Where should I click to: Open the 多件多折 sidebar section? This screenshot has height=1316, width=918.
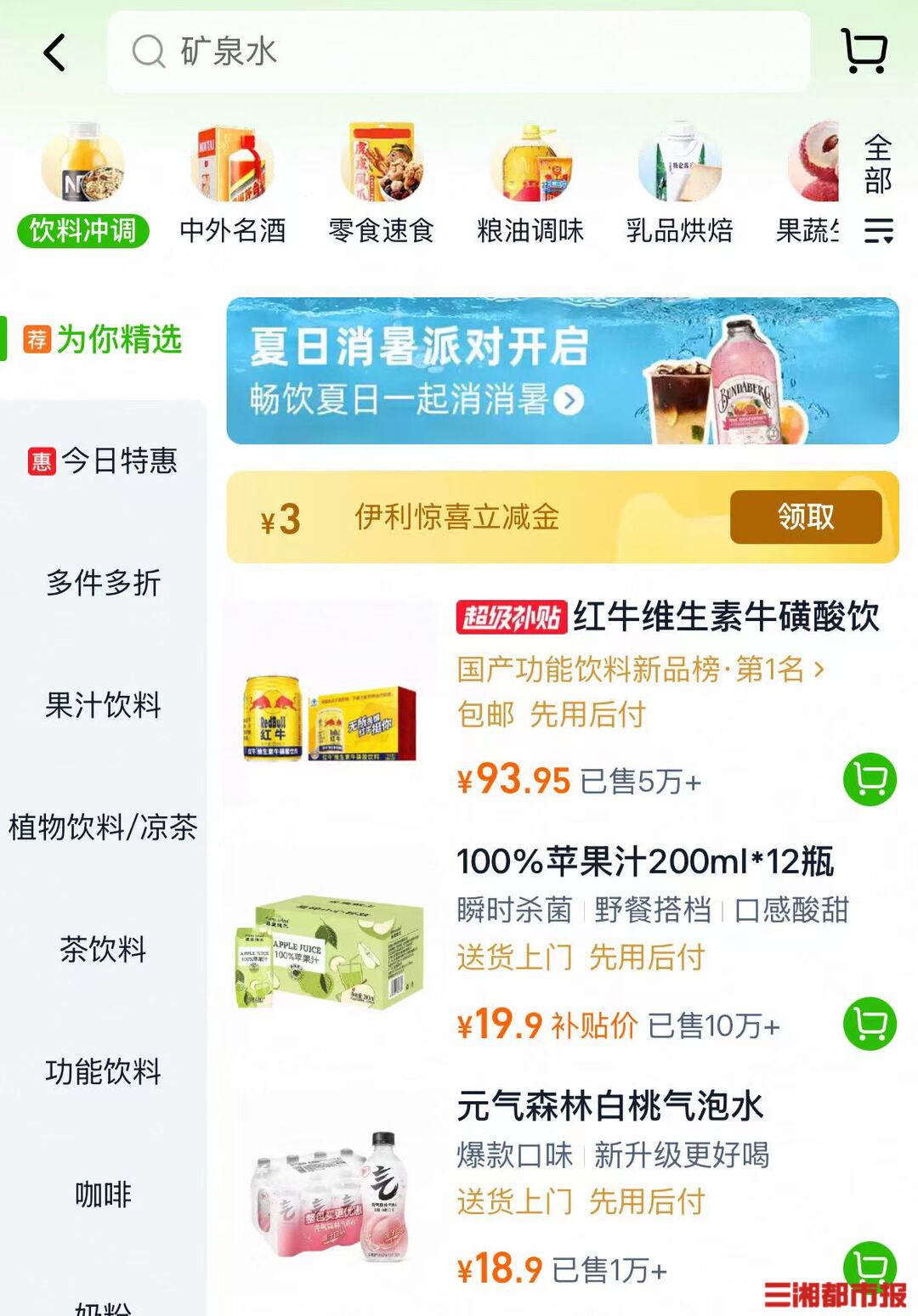[103, 583]
